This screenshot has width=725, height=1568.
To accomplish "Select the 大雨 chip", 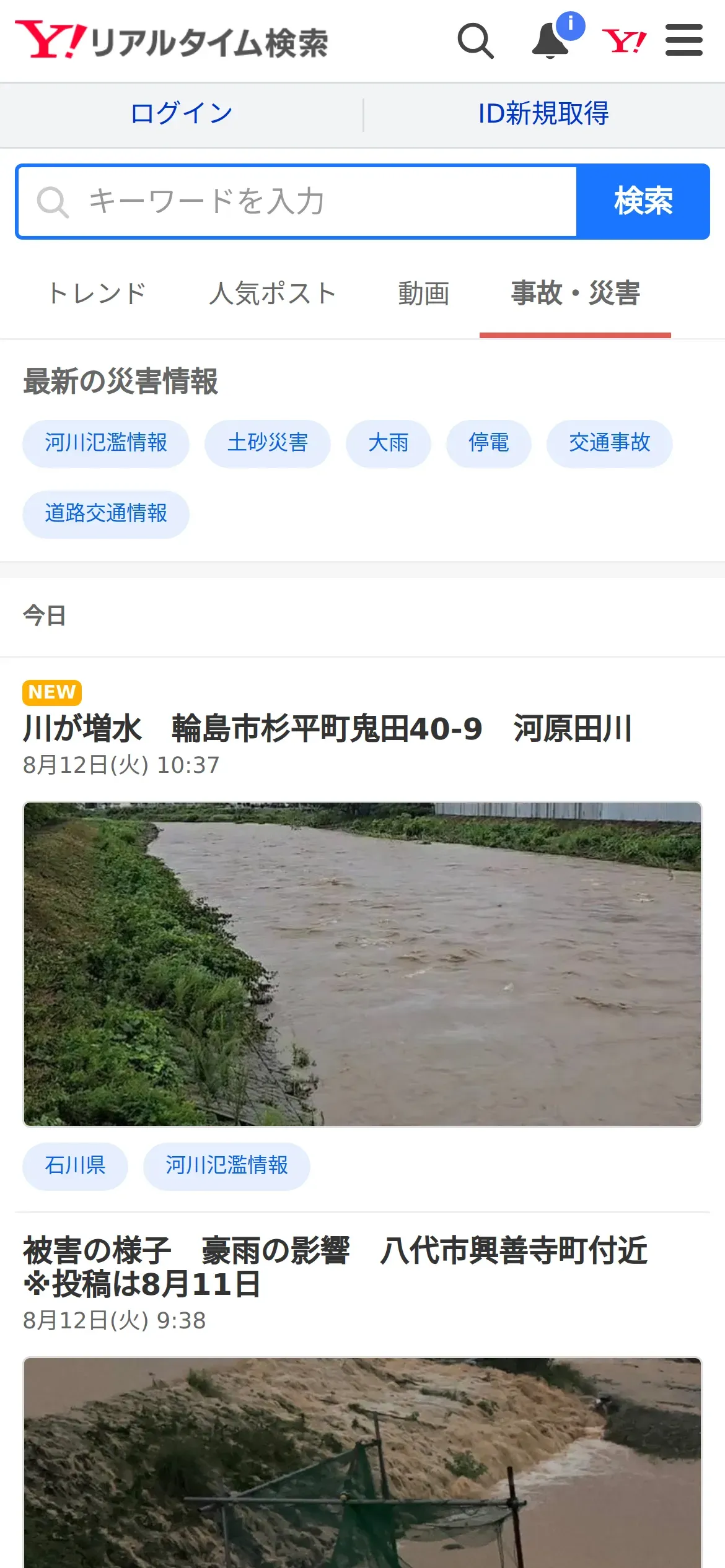I will [389, 443].
